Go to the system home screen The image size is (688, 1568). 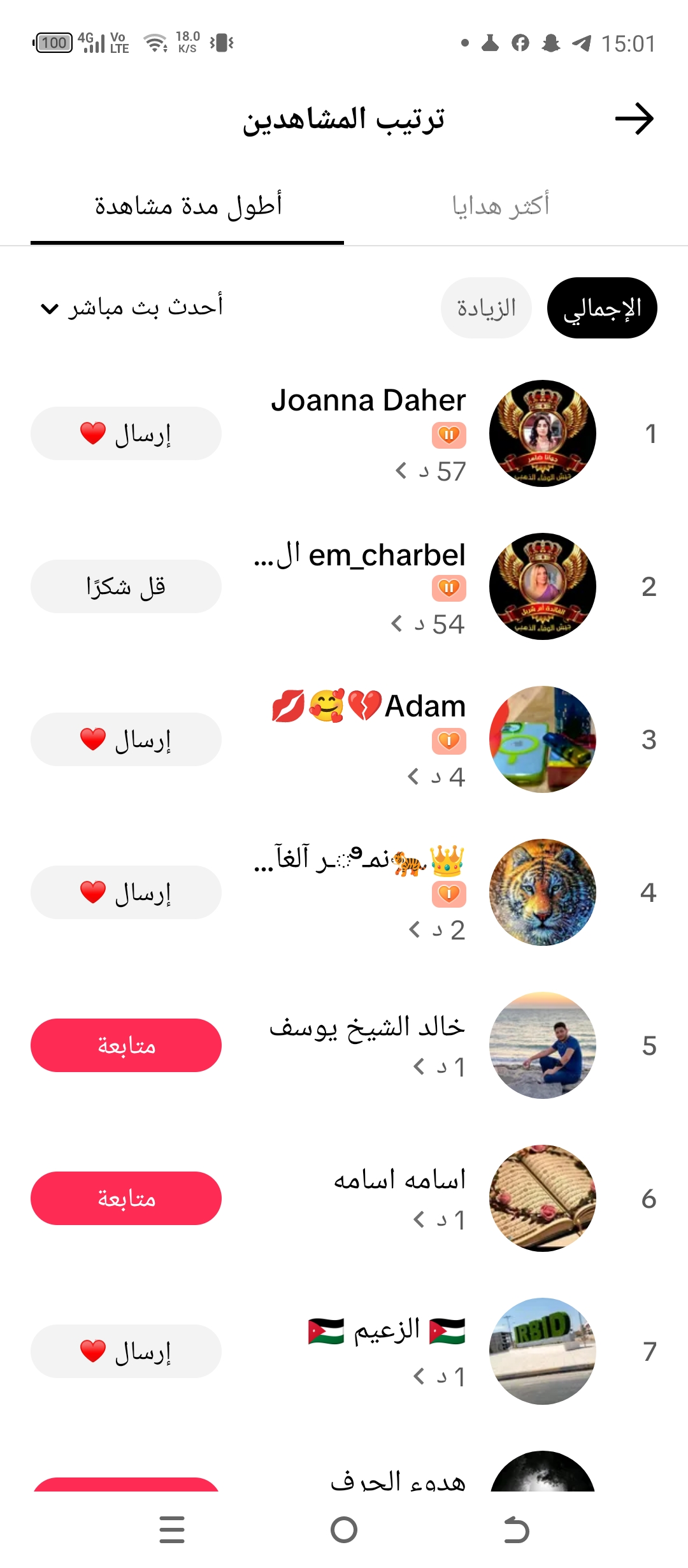pos(344,1530)
